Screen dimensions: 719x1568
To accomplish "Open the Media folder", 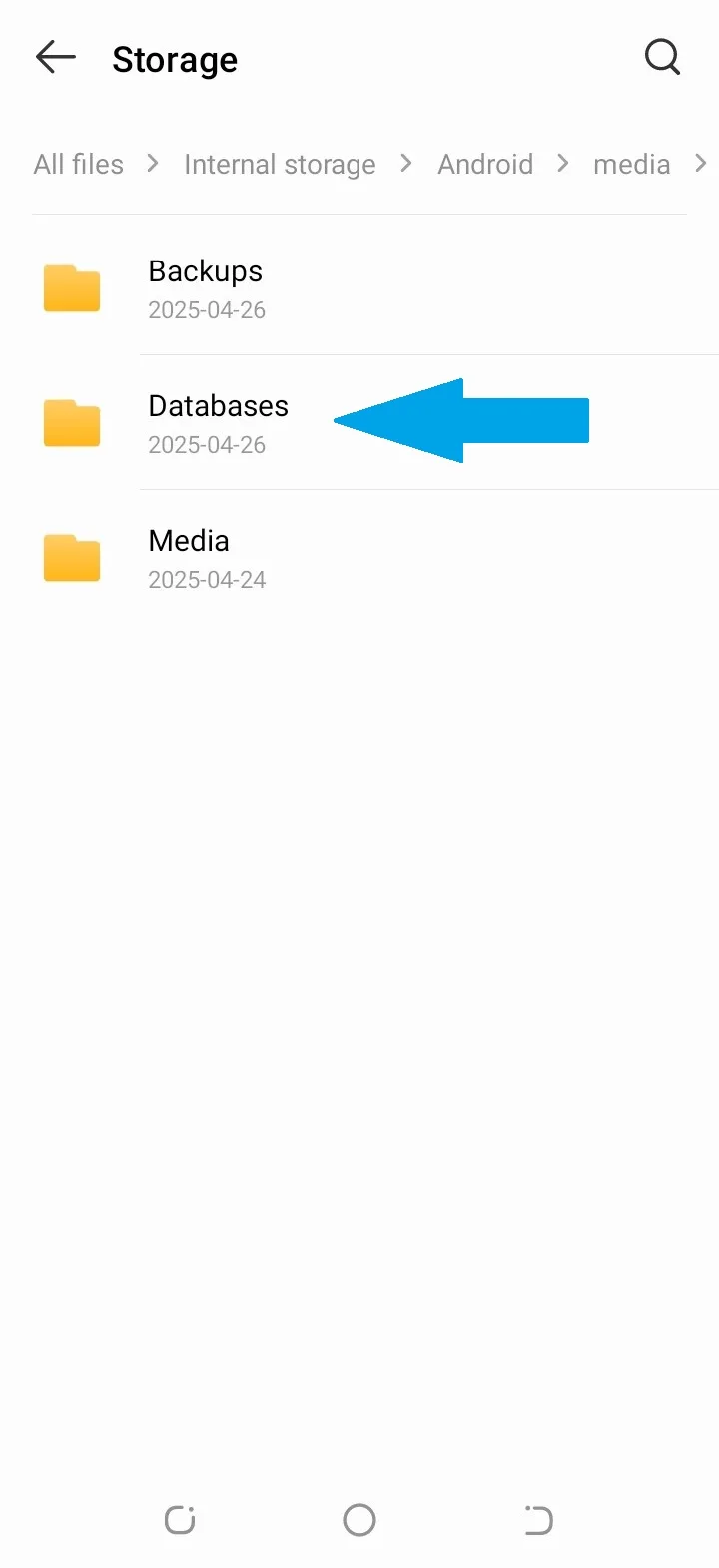I will pos(189,558).
